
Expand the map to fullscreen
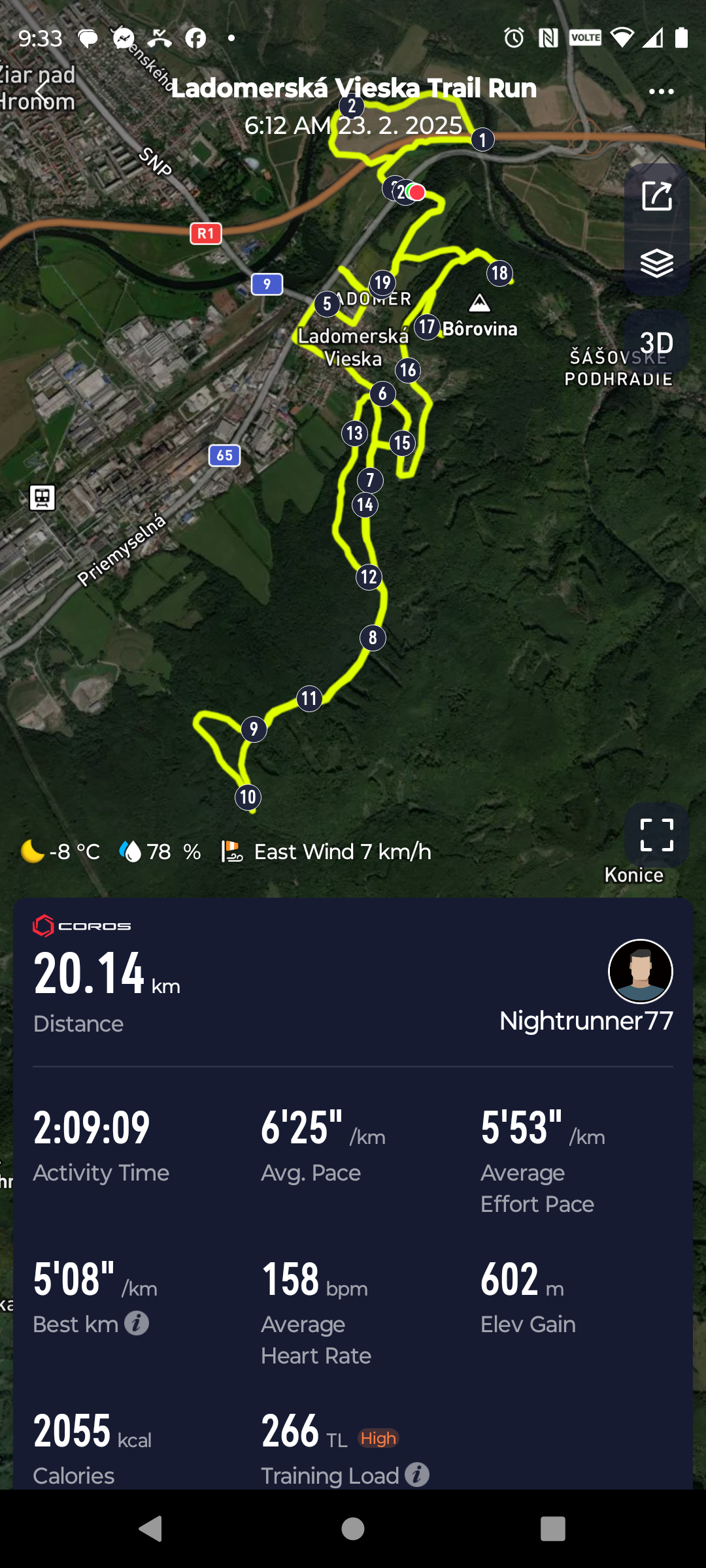click(x=657, y=835)
